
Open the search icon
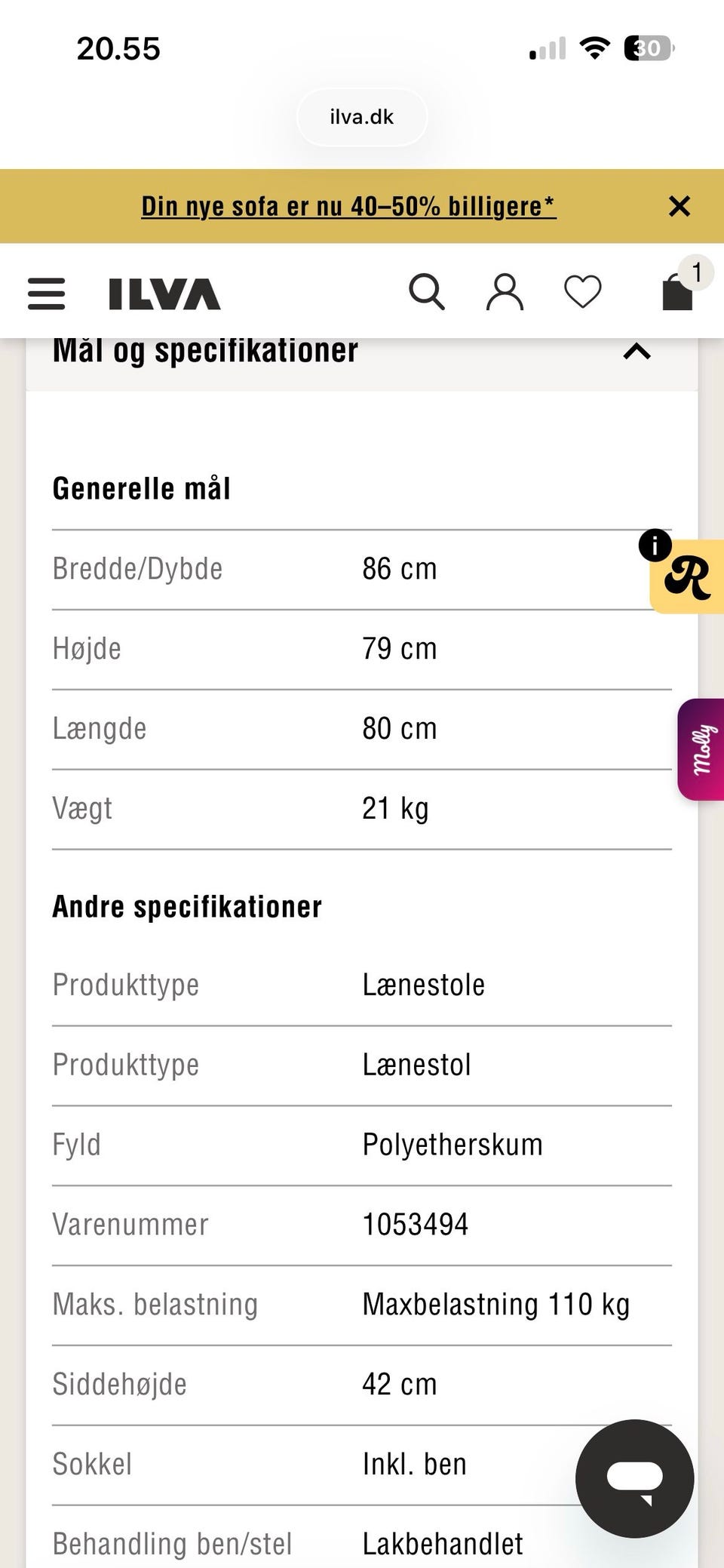427,291
